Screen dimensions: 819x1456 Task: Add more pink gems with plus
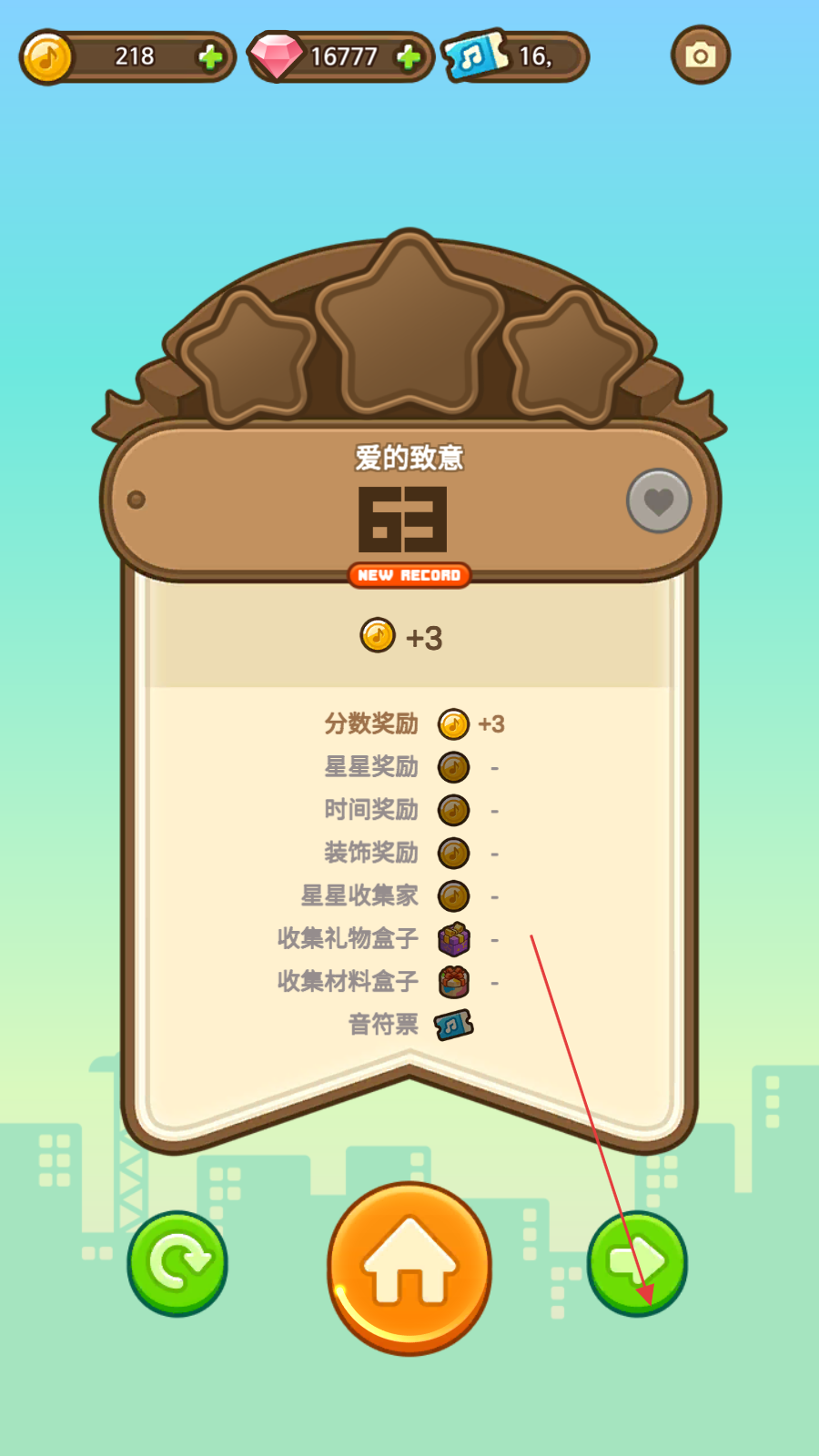(409, 57)
